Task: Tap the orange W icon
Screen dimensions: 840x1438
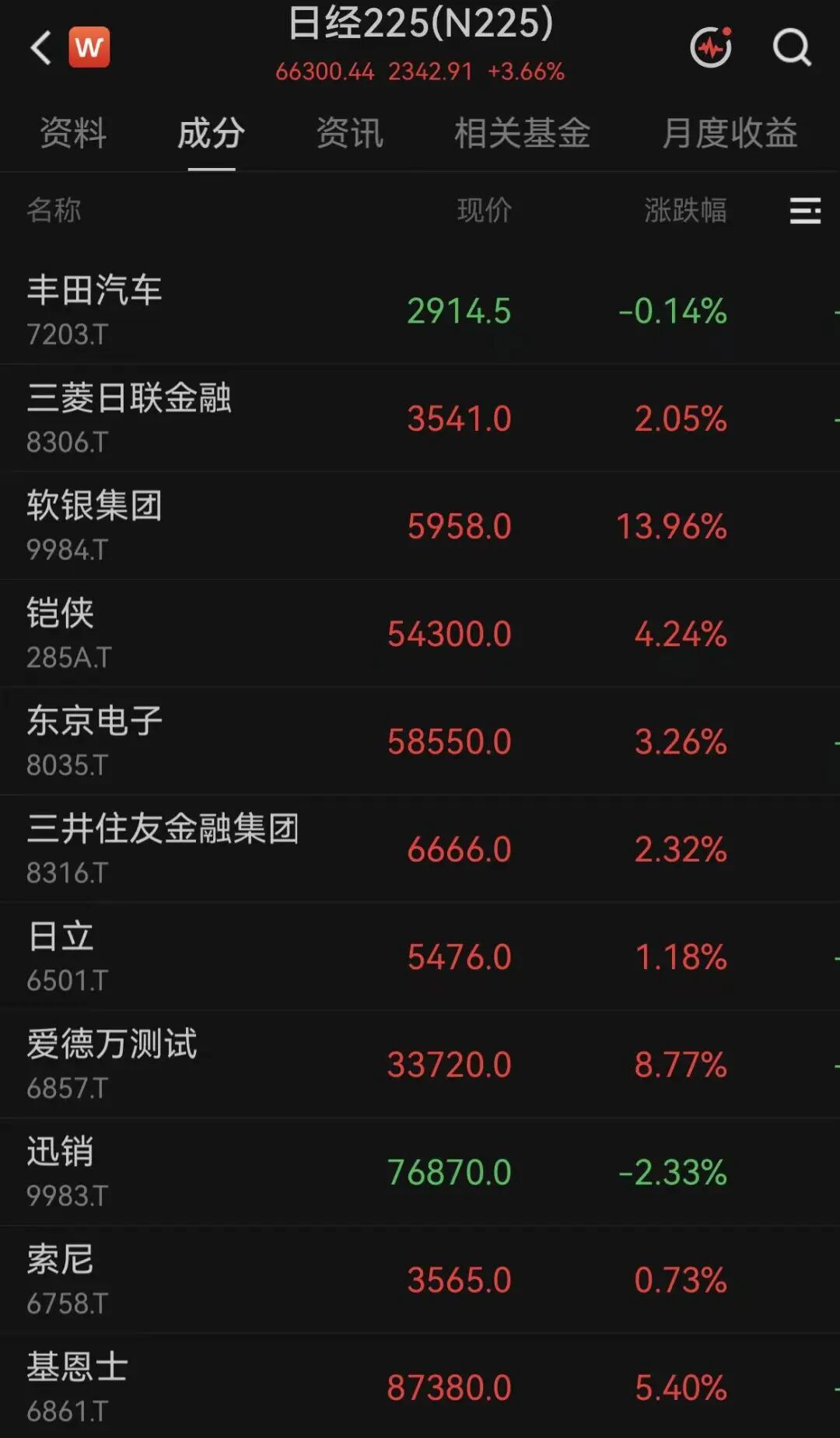Action: click(89, 47)
